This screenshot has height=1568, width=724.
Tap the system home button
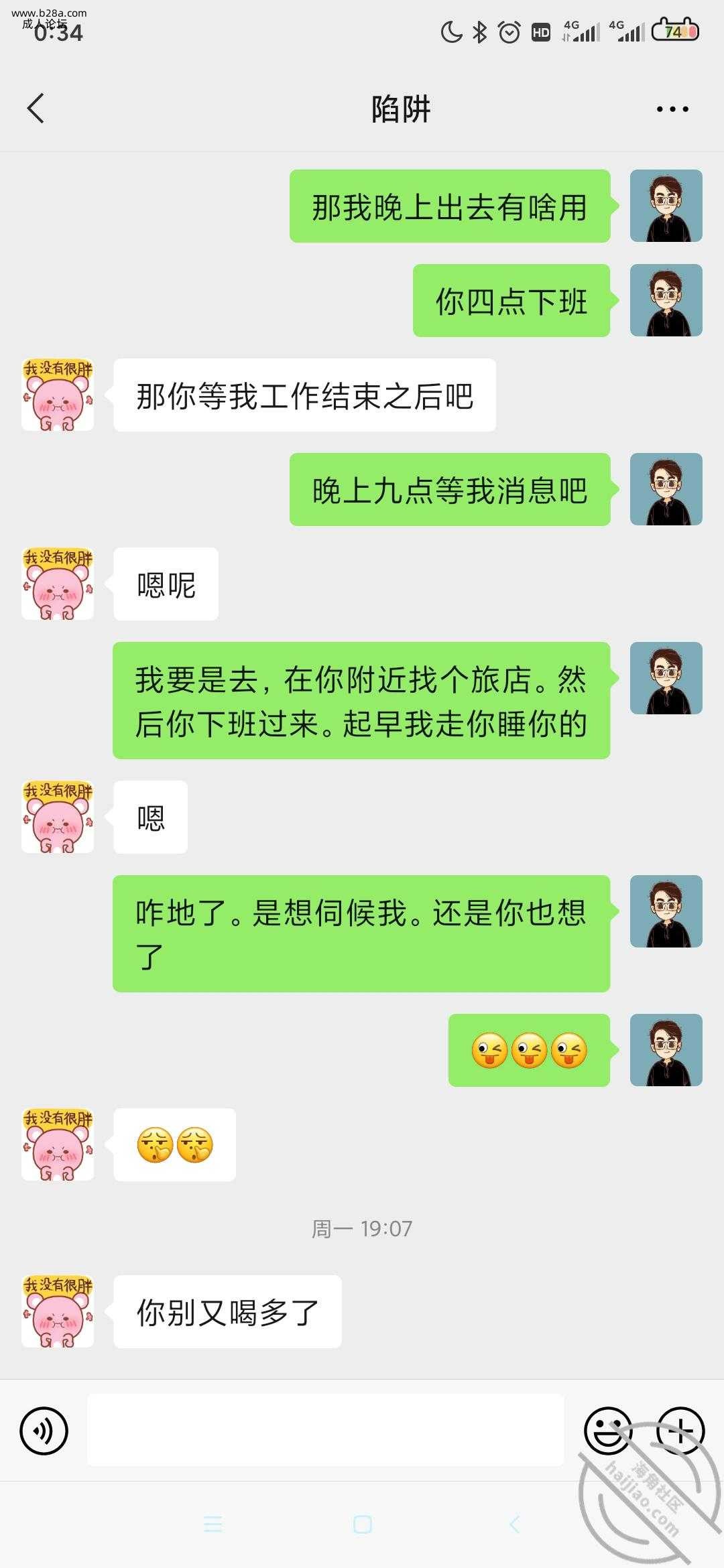(x=362, y=1524)
